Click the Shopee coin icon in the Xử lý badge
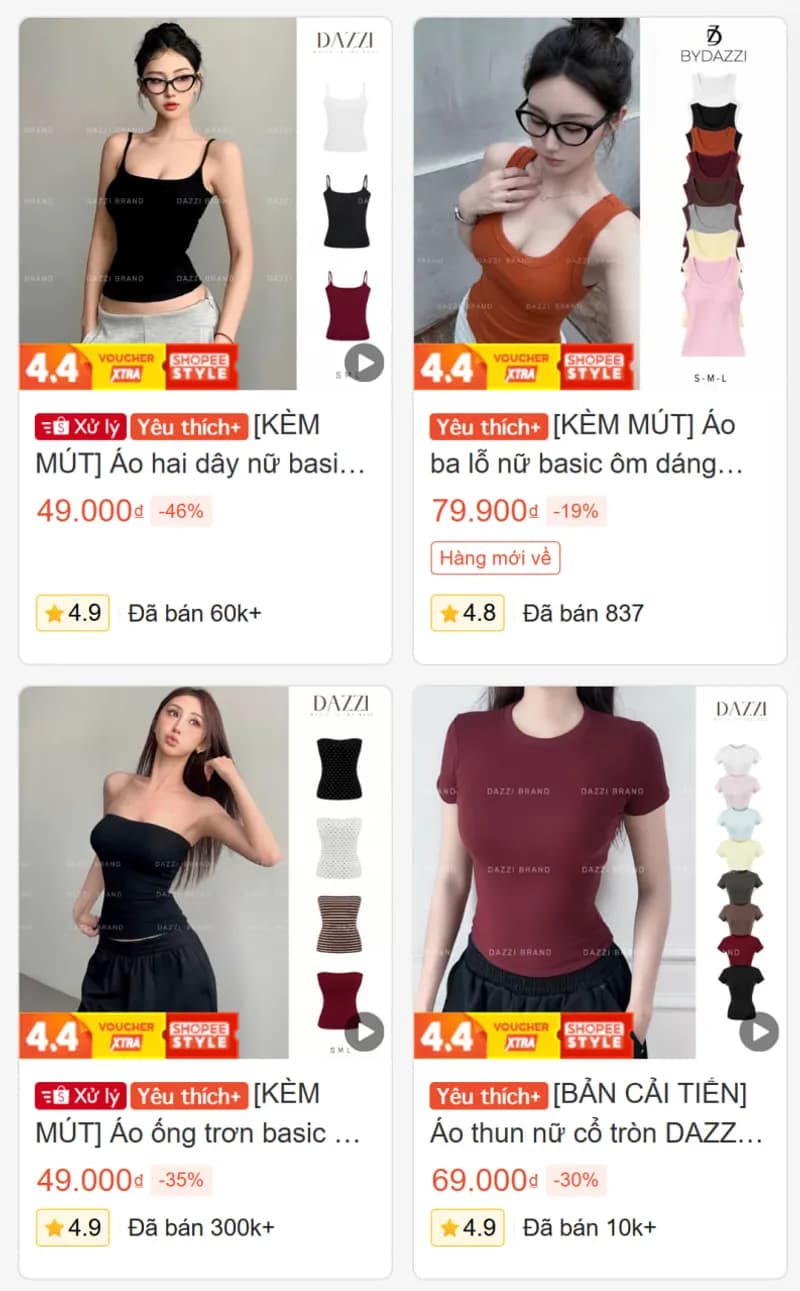800x1291 pixels. [x=54, y=425]
